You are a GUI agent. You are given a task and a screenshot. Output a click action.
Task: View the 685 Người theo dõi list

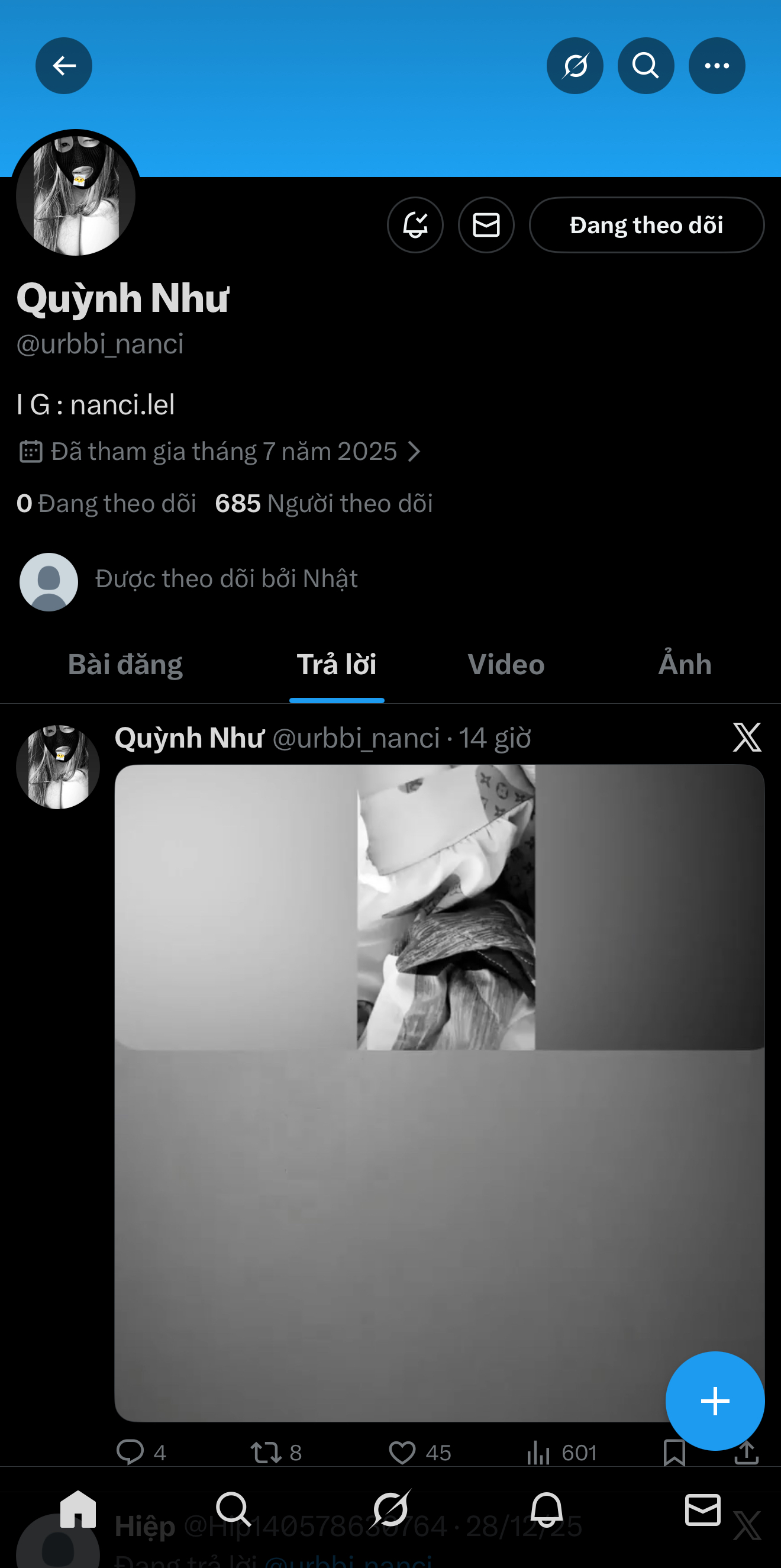324,503
